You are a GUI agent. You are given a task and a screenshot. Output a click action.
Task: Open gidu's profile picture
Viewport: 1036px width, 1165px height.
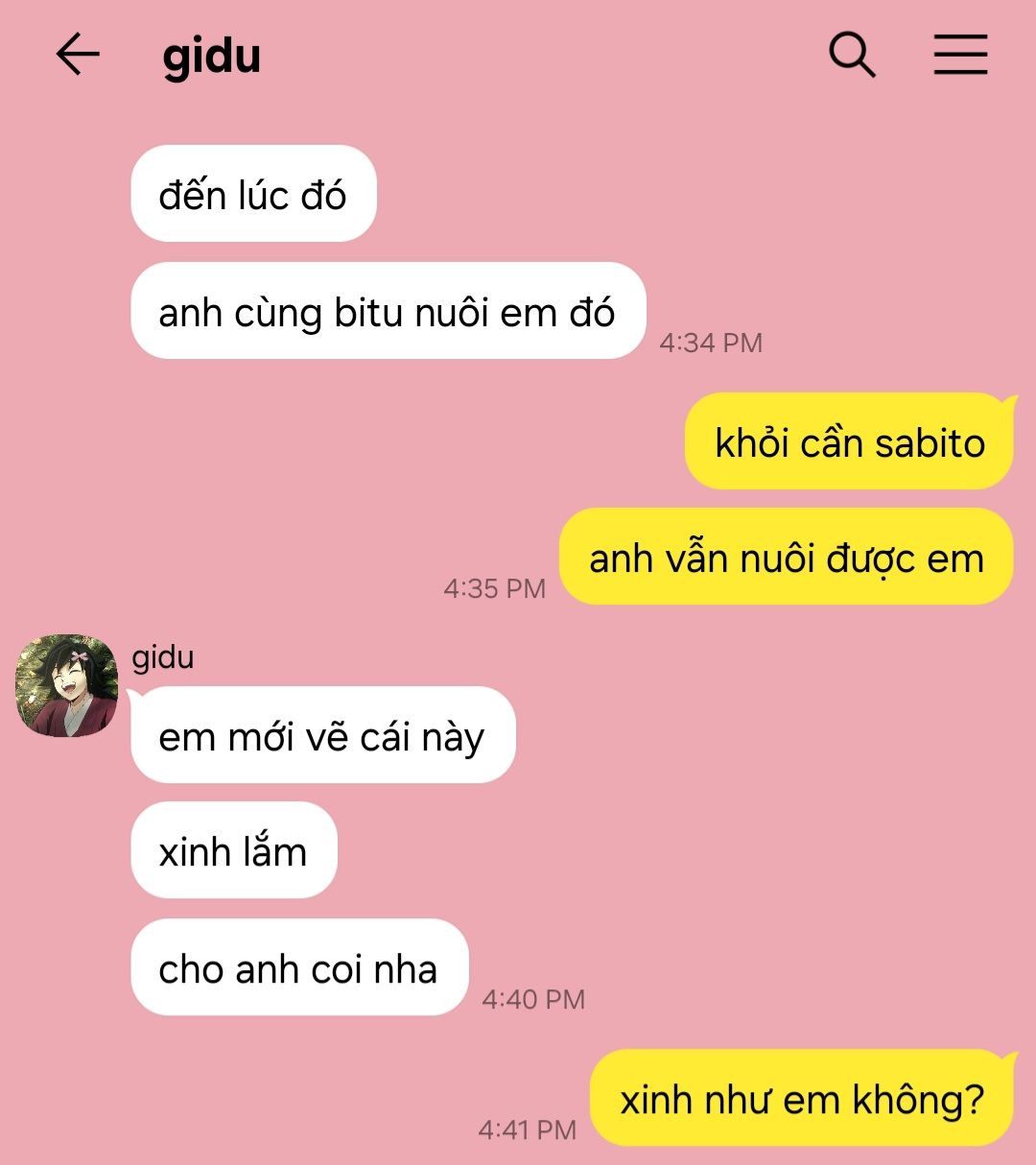tap(67, 685)
